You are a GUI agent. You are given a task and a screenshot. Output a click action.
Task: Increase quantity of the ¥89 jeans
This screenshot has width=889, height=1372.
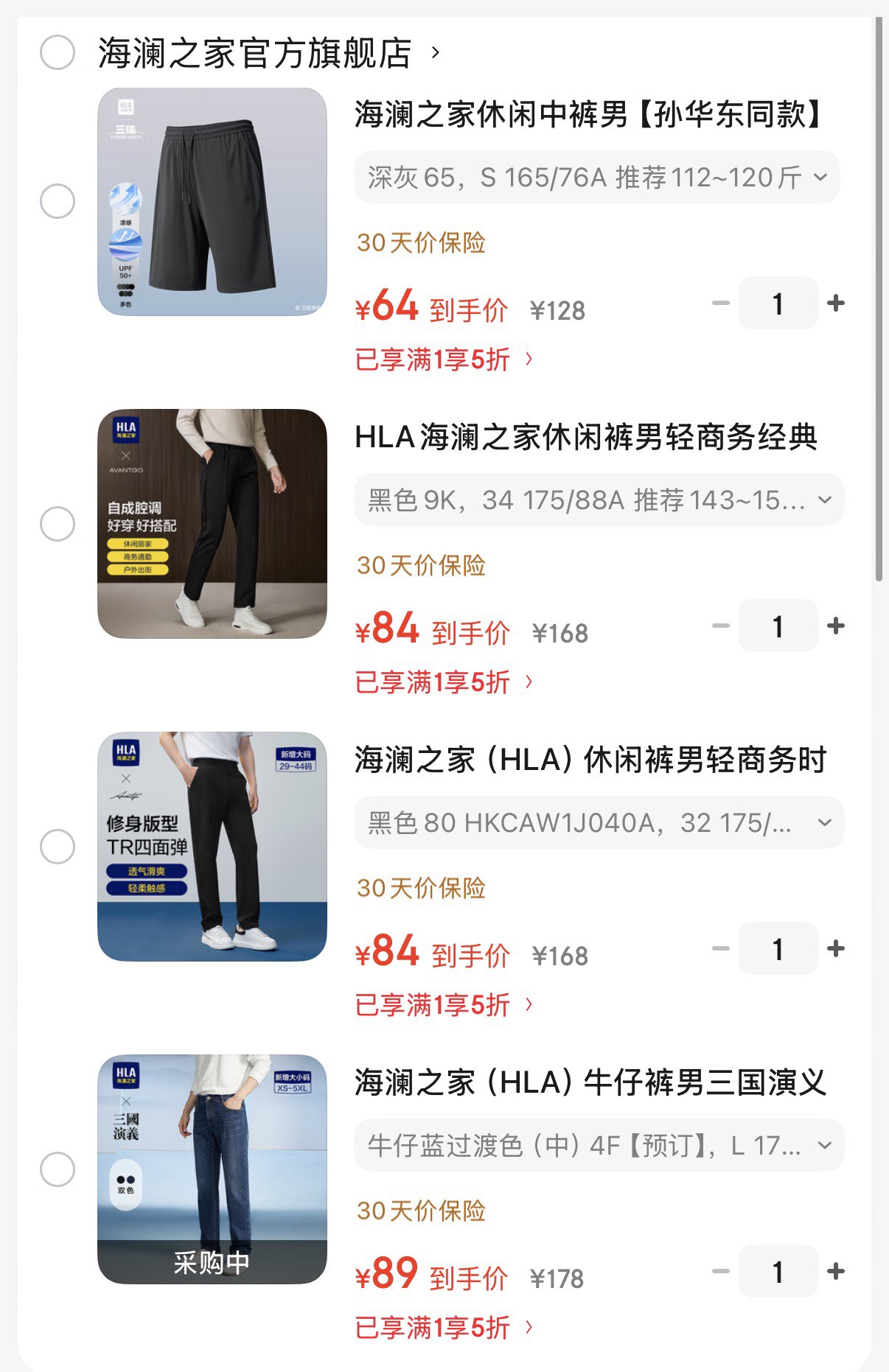[836, 1271]
